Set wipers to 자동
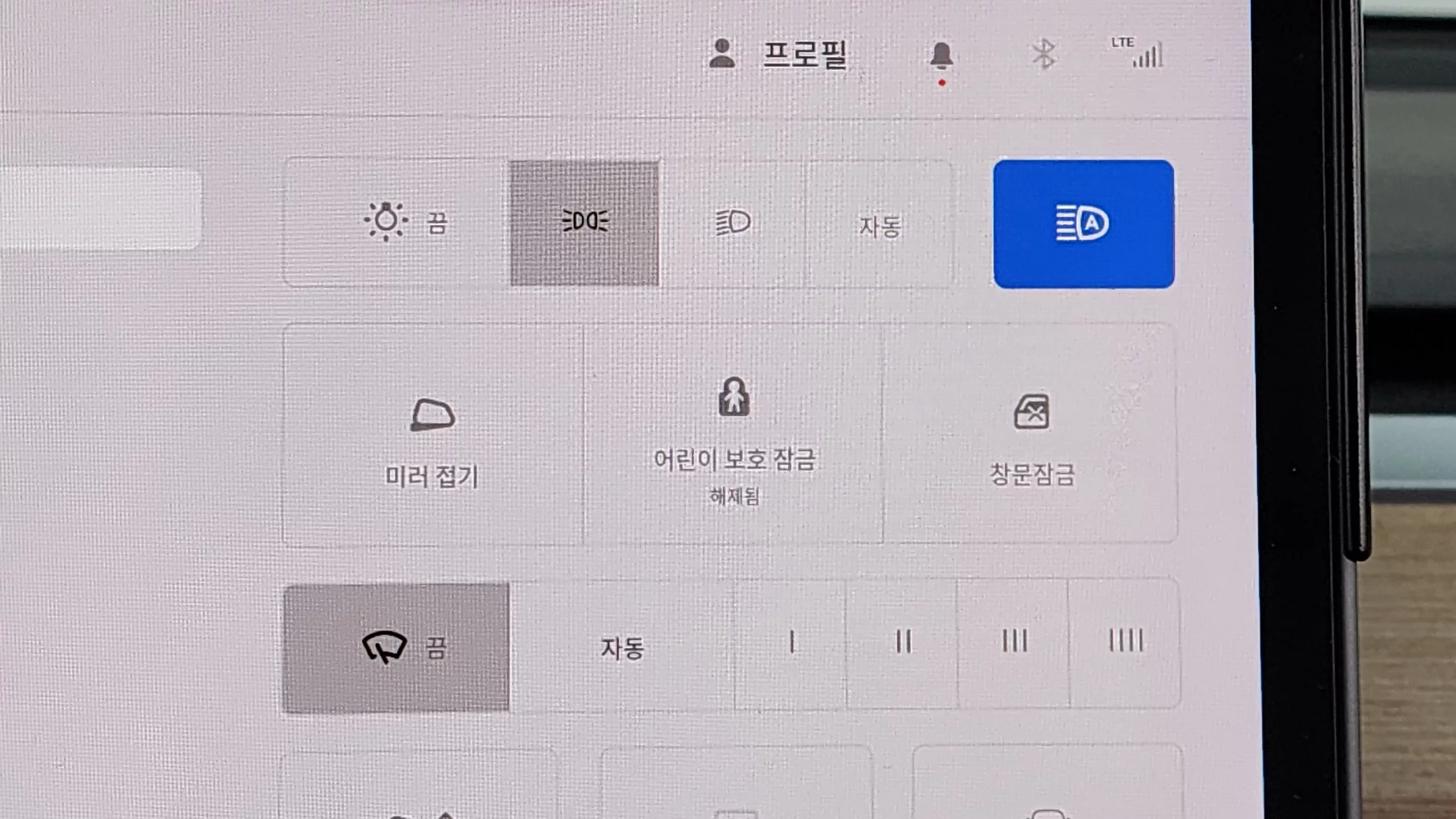This screenshot has height=819, width=1456. click(x=622, y=647)
